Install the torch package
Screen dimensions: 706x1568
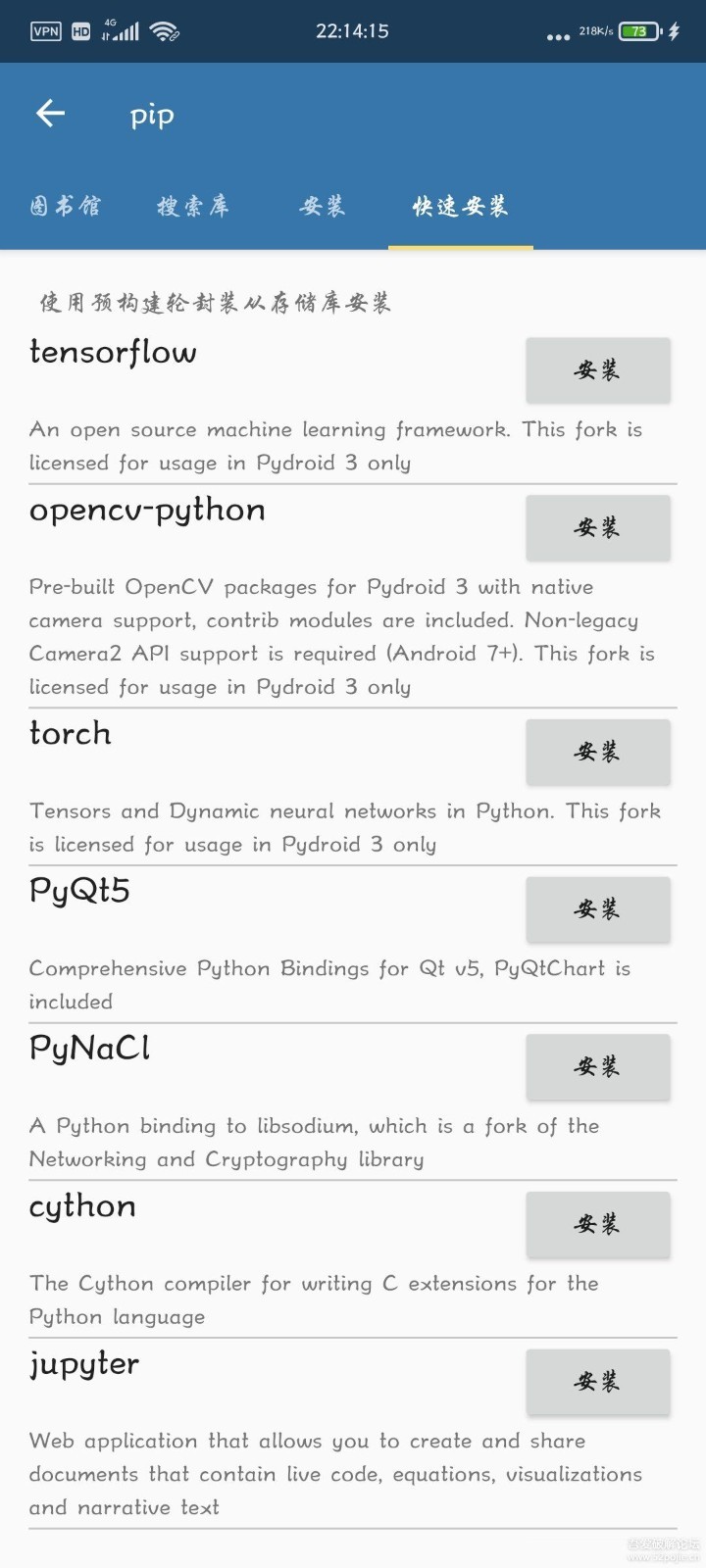[598, 752]
